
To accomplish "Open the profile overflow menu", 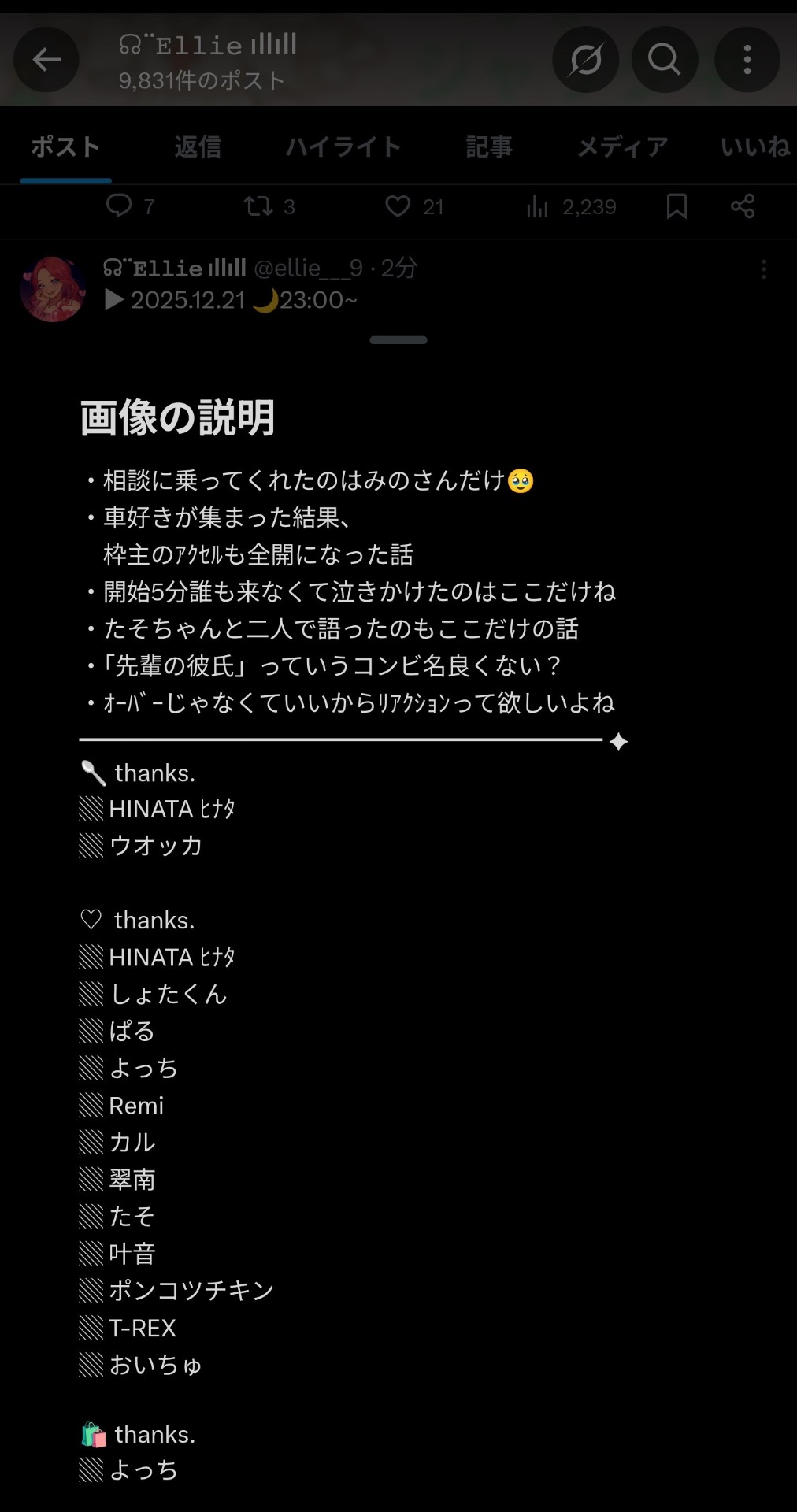I will 747,60.
